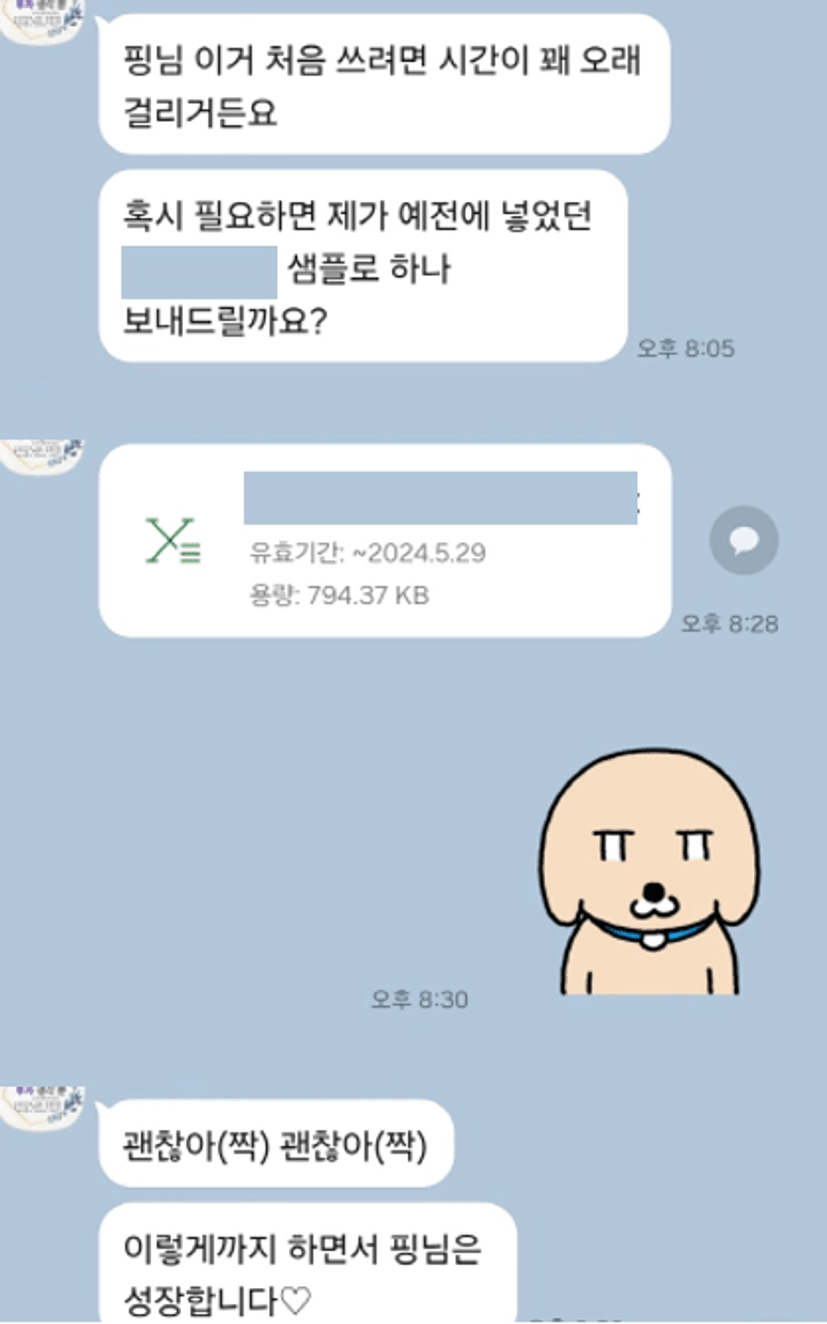Tap the dog emoticon sticker
The width and height of the screenshot is (827, 1324).
tap(650, 872)
